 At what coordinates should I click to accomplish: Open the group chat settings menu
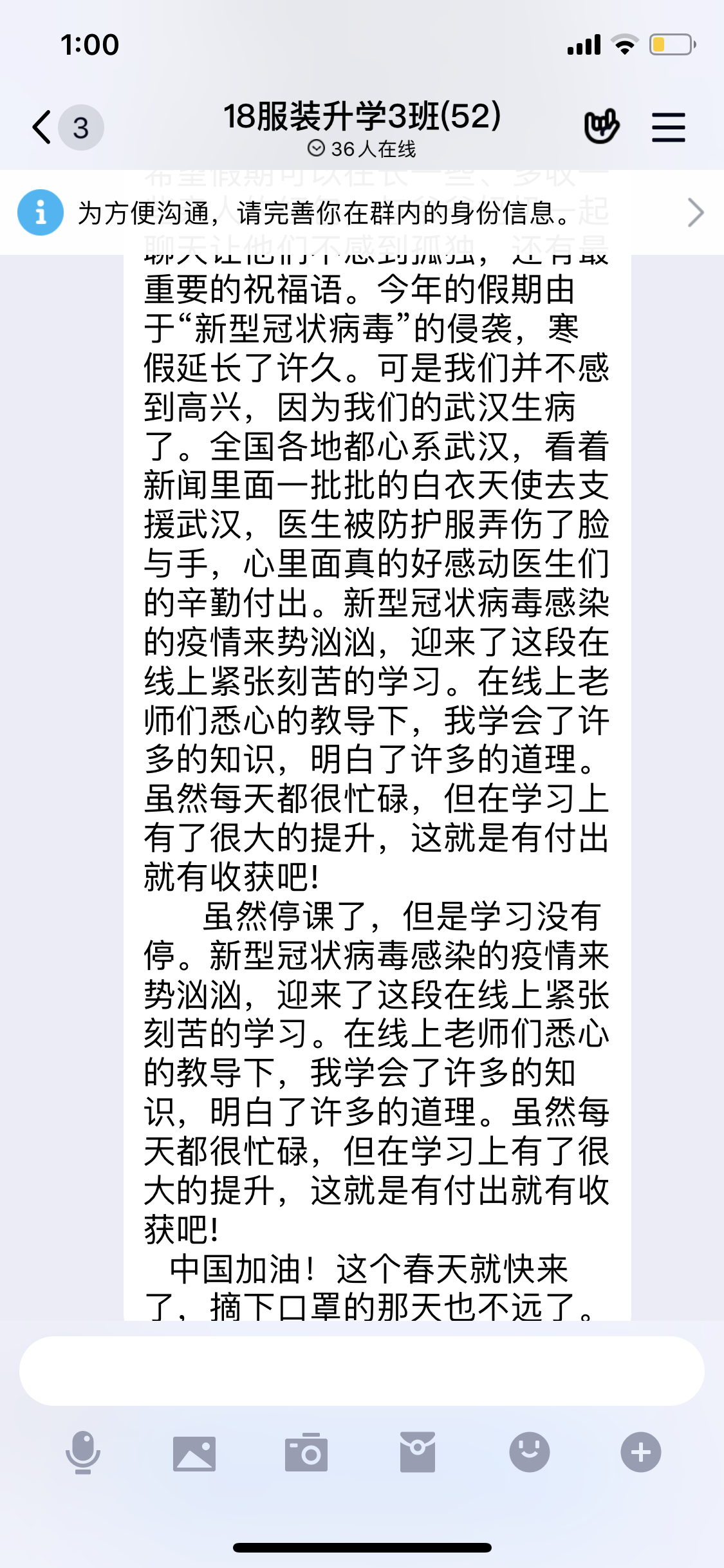[669, 127]
